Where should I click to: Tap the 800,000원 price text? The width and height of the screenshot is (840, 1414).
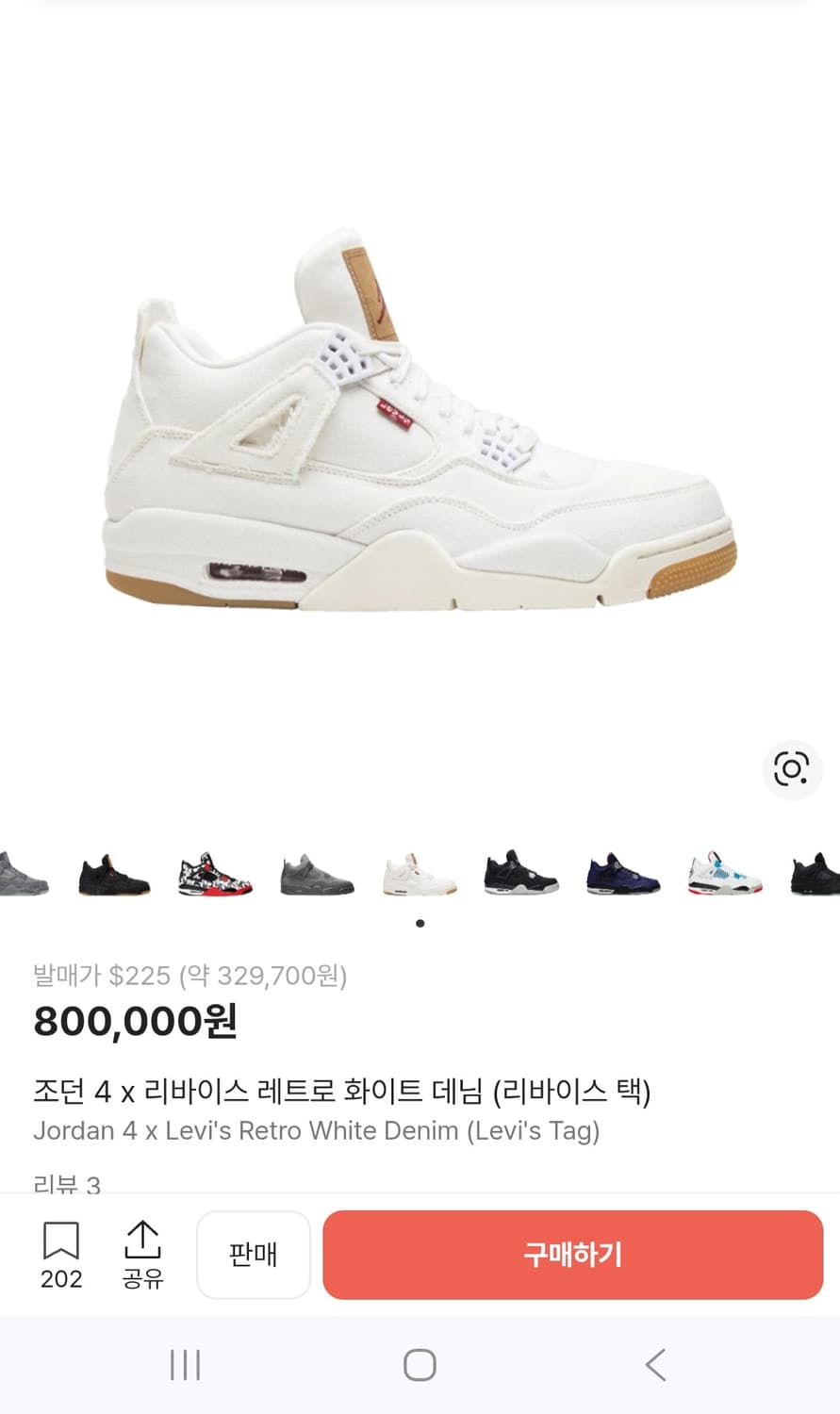(135, 1021)
